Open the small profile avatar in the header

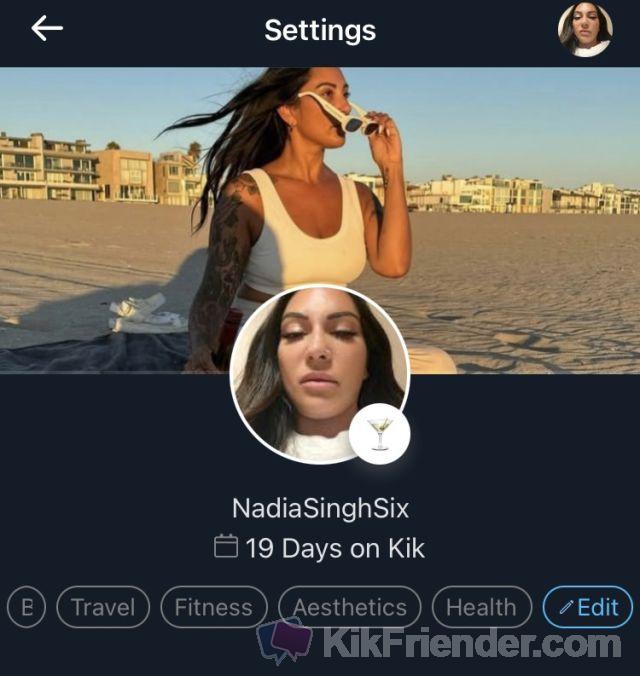click(585, 29)
